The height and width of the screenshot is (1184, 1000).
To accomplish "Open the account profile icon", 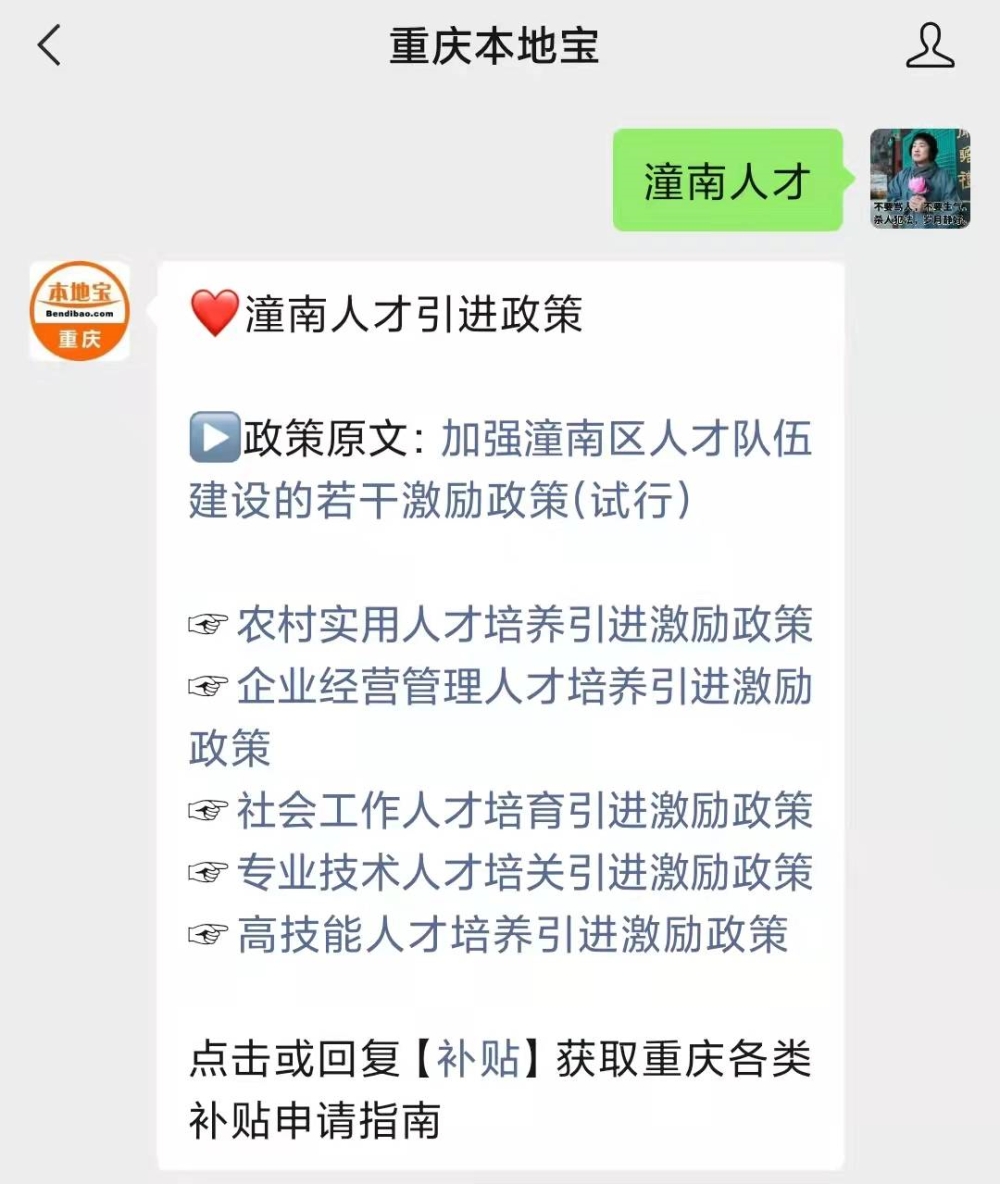I will pos(929,46).
